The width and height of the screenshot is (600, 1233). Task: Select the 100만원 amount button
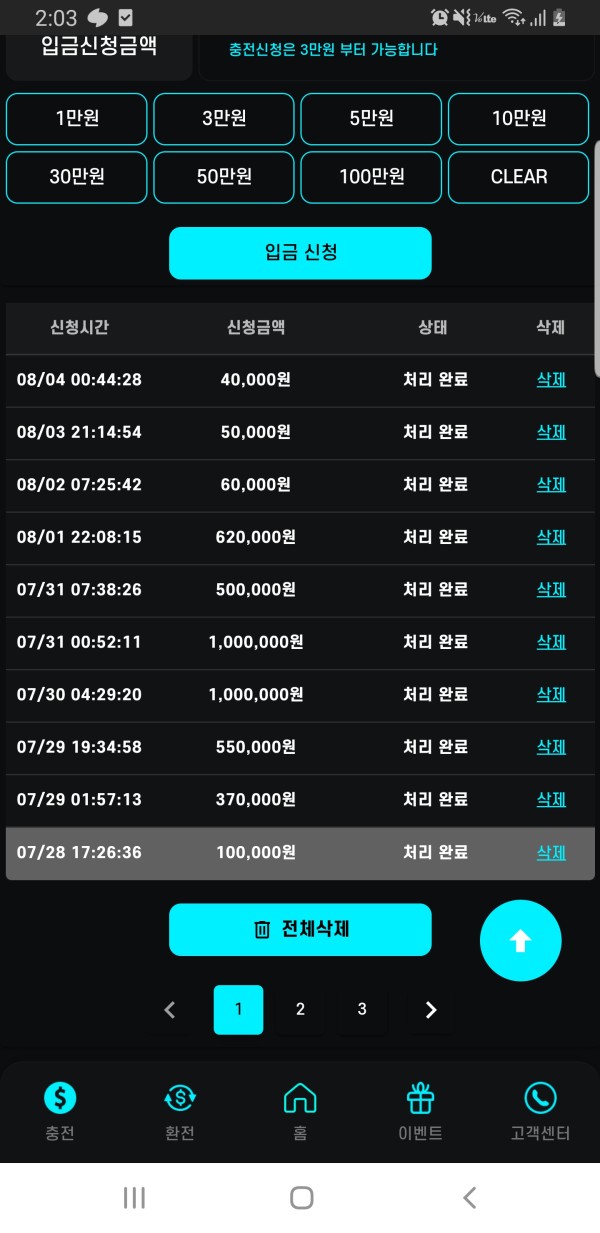pos(371,177)
